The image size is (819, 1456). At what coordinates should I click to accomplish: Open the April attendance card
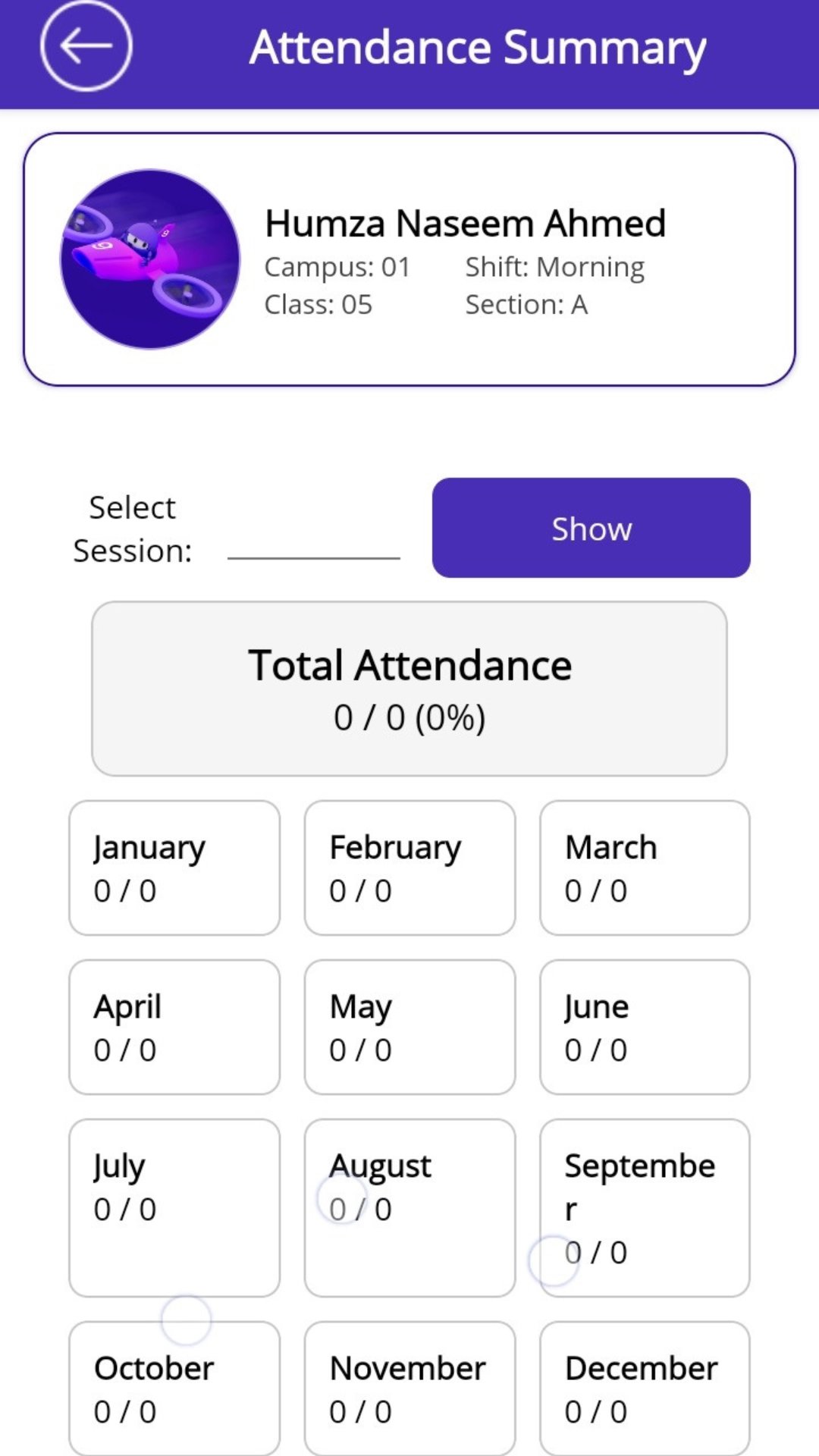(x=174, y=1027)
